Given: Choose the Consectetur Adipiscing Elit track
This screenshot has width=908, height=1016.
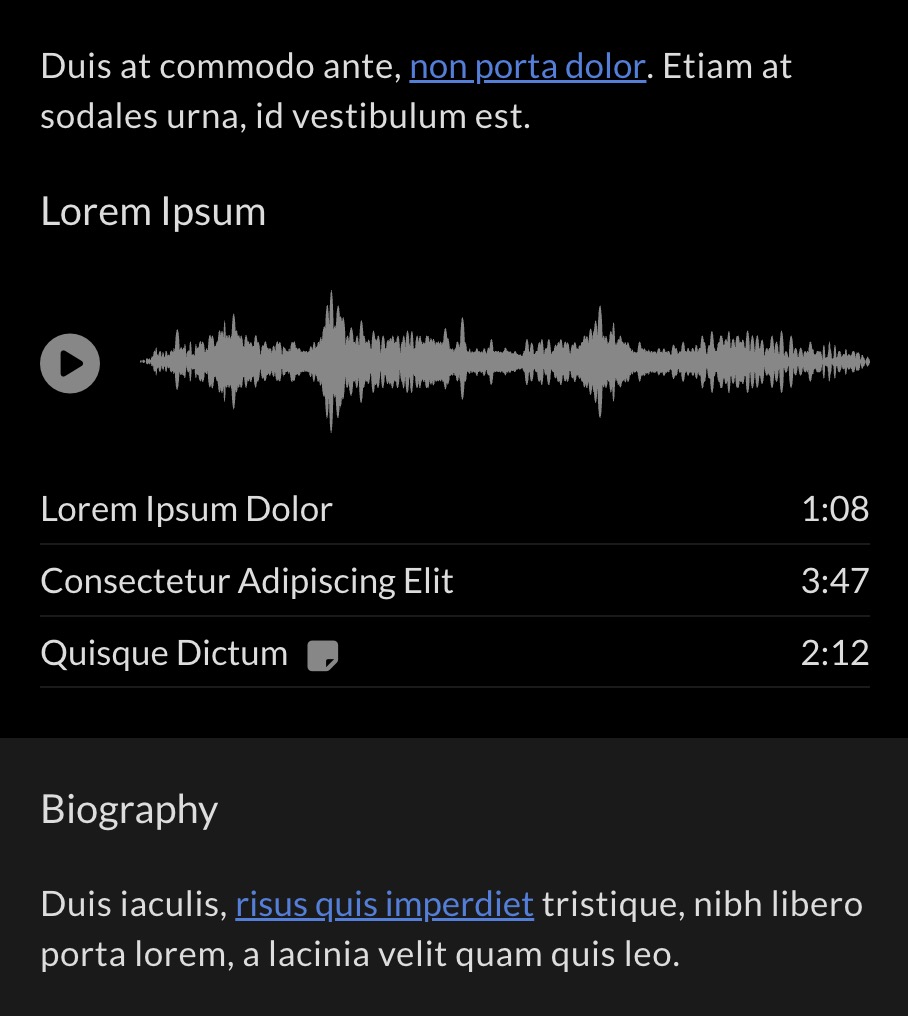Looking at the screenshot, I should click(247, 581).
